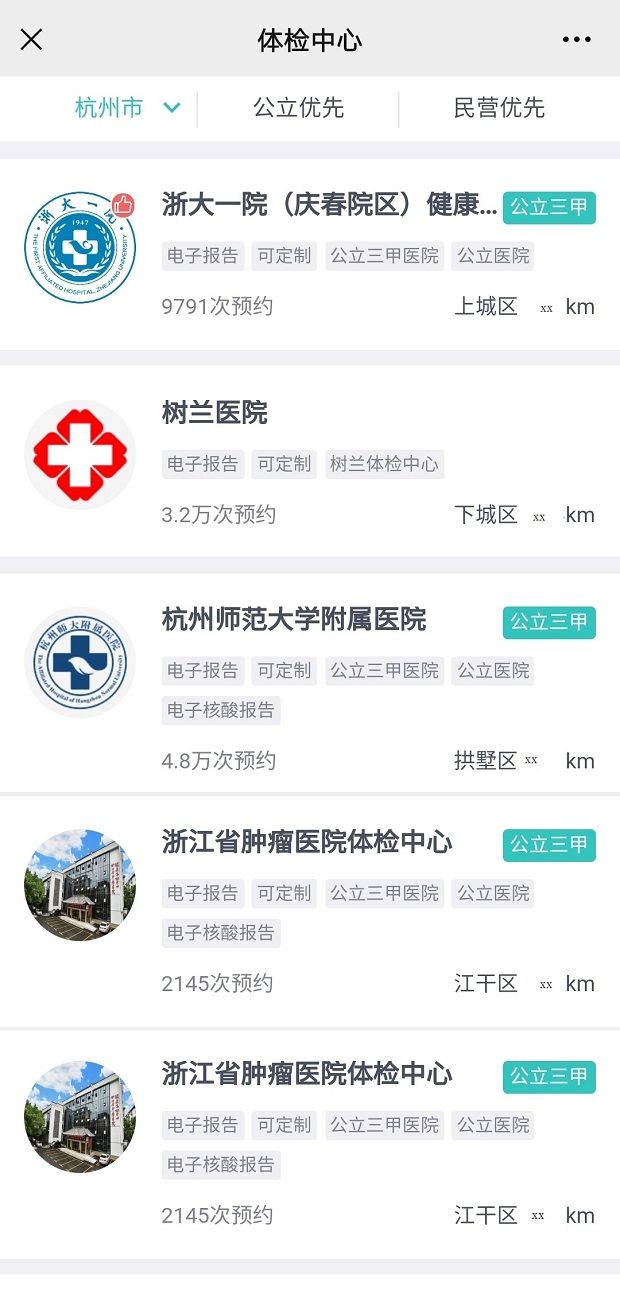Sort by 民营优先
This screenshot has width=620, height=1298.
pos(499,108)
